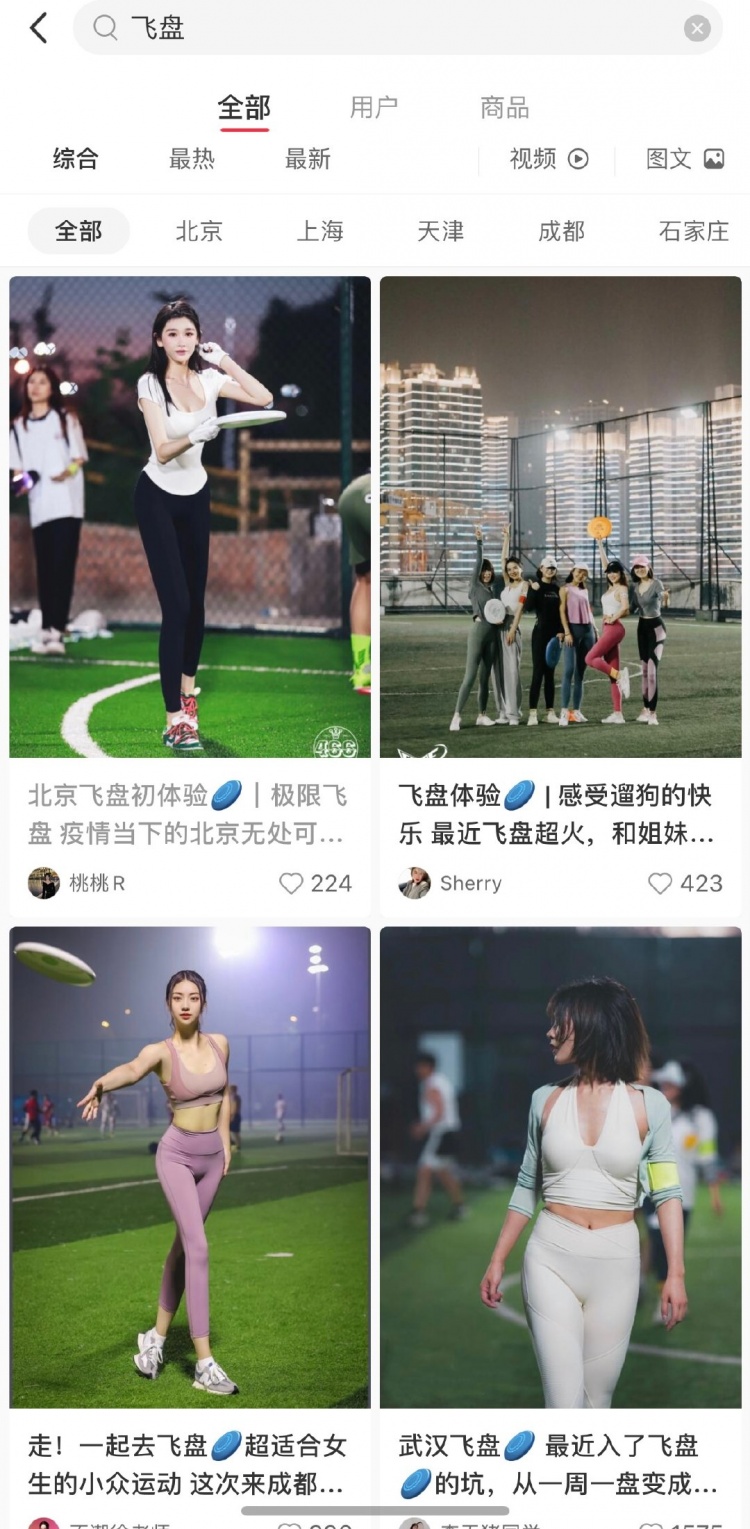This screenshot has height=1529, width=750.
Task: Like Sherry's 飞盘体验 post
Action: point(660,883)
